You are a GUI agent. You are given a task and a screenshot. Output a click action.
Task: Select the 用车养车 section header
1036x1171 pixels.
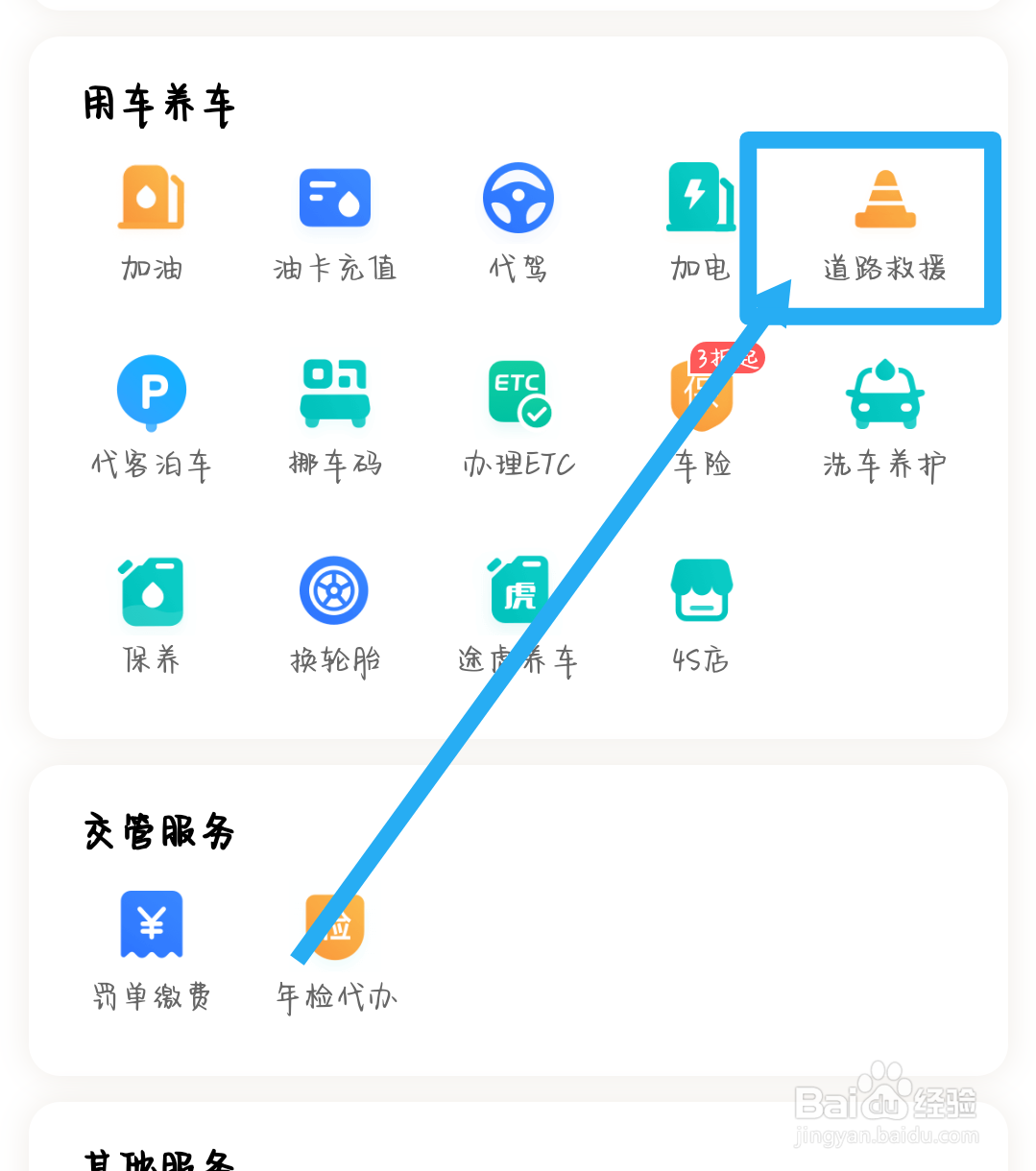click(158, 104)
